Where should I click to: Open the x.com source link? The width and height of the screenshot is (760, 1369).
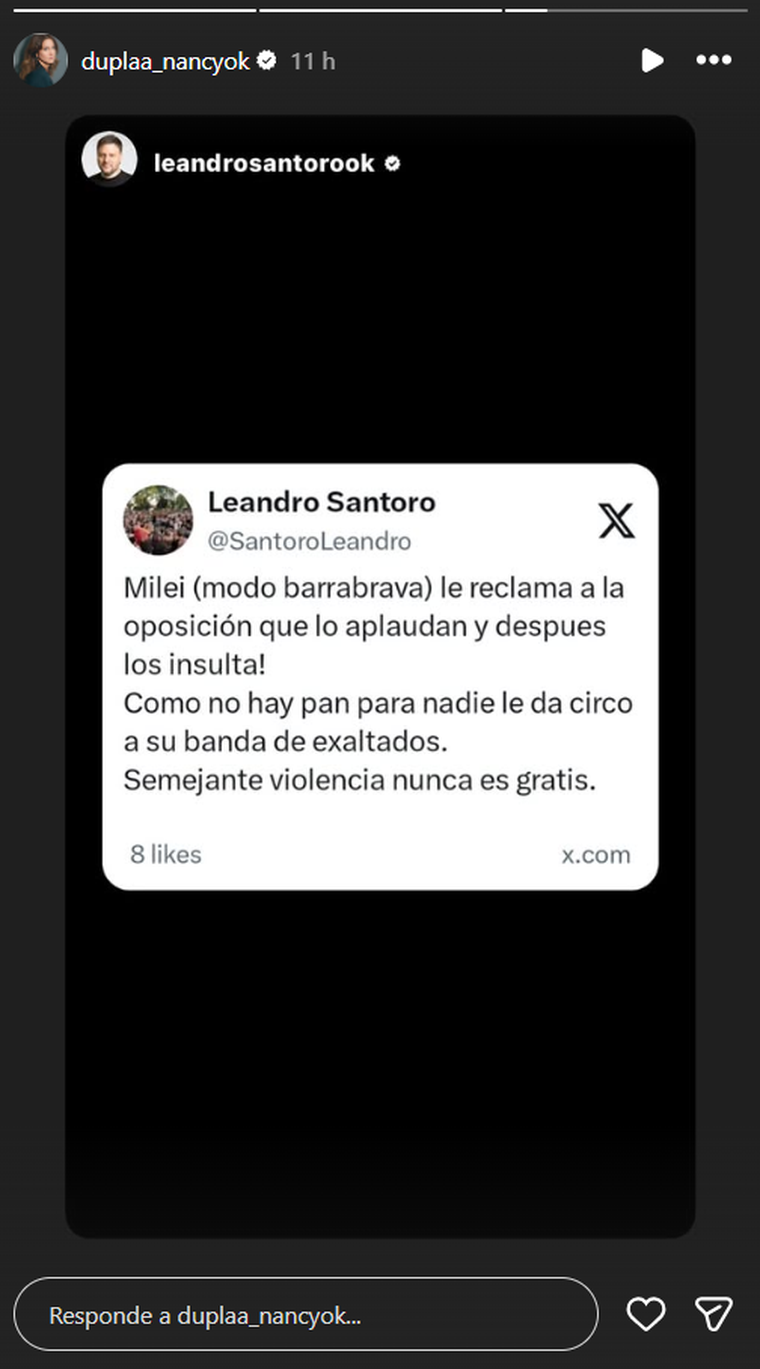click(x=596, y=854)
